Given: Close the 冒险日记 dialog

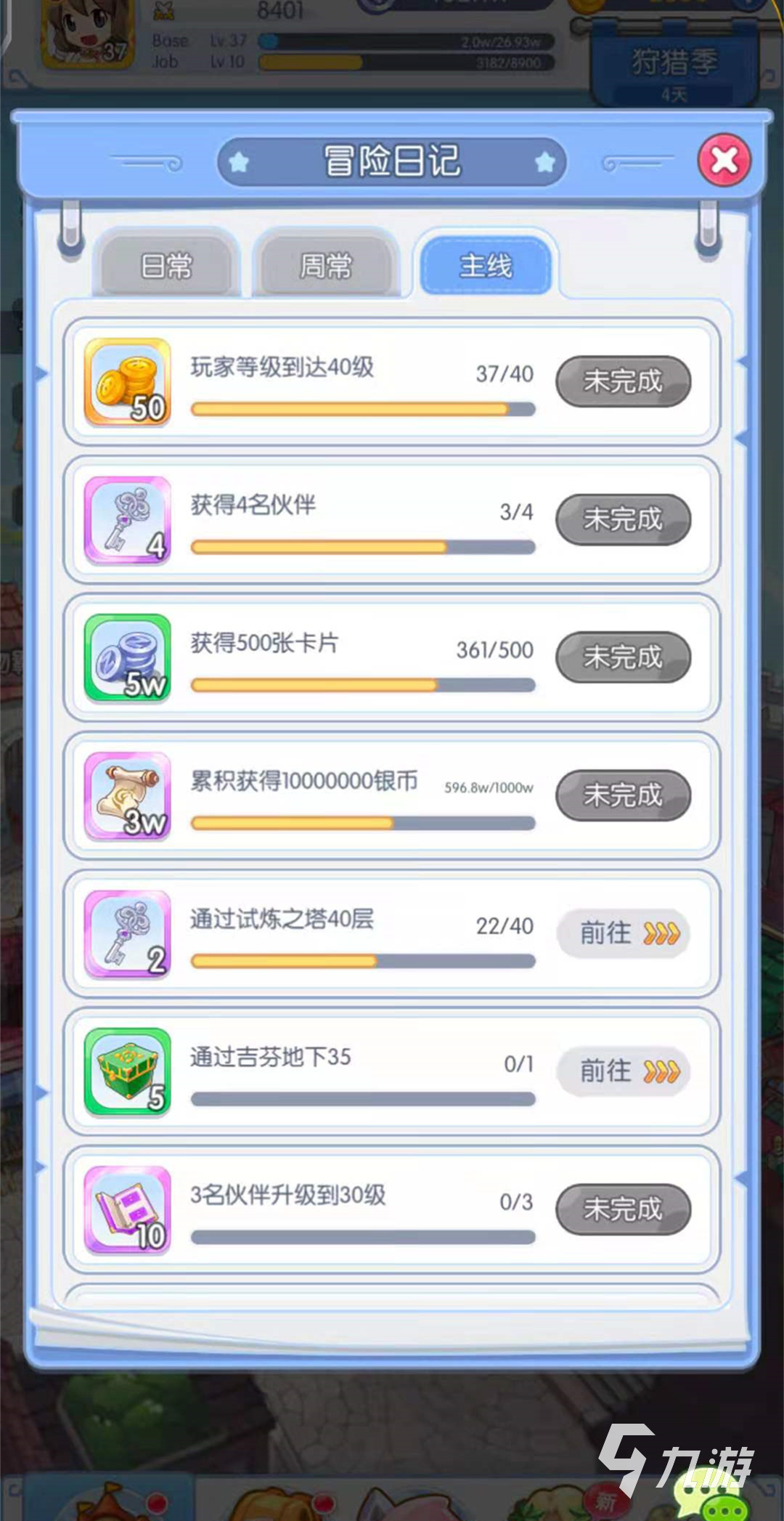Looking at the screenshot, I should click(x=724, y=160).
